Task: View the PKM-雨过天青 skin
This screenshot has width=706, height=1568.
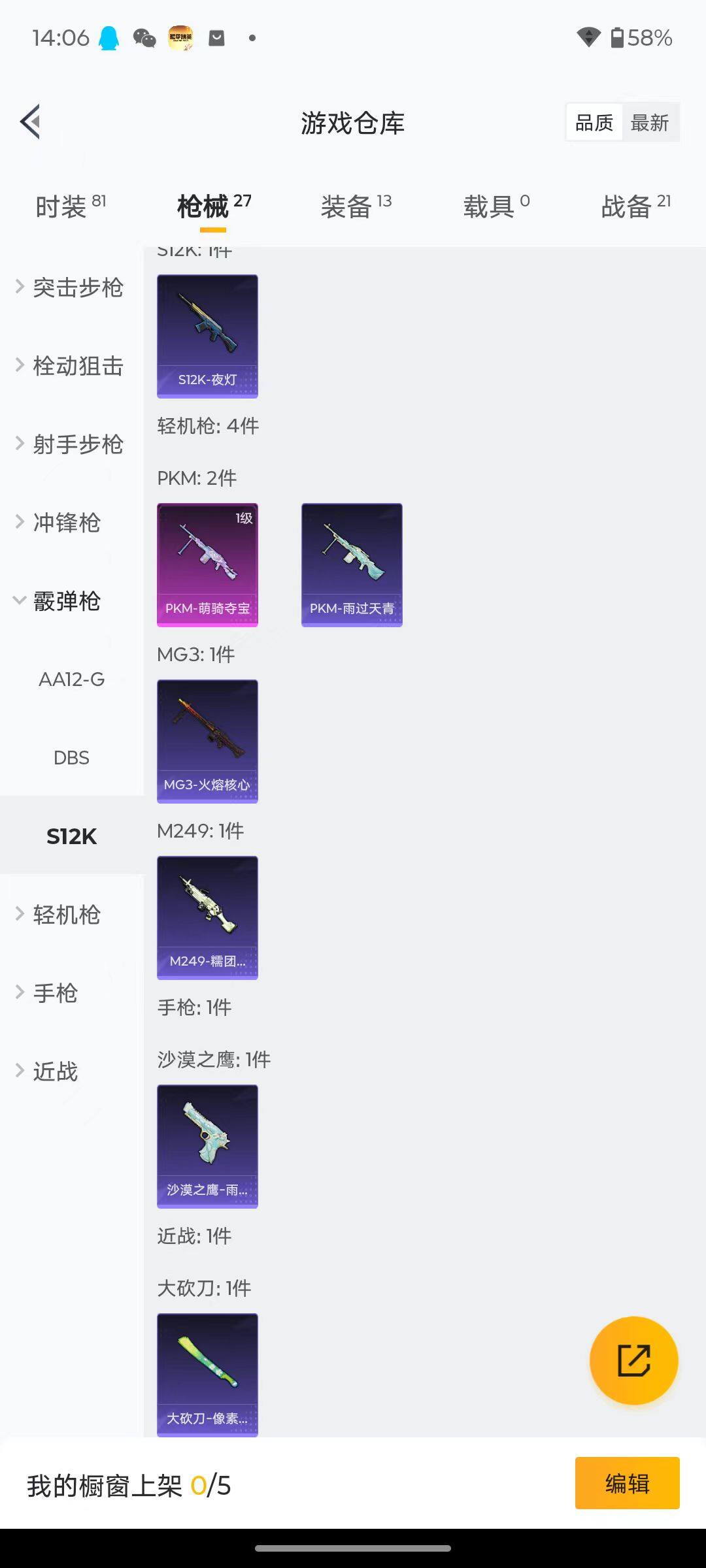Action: click(x=351, y=564)
